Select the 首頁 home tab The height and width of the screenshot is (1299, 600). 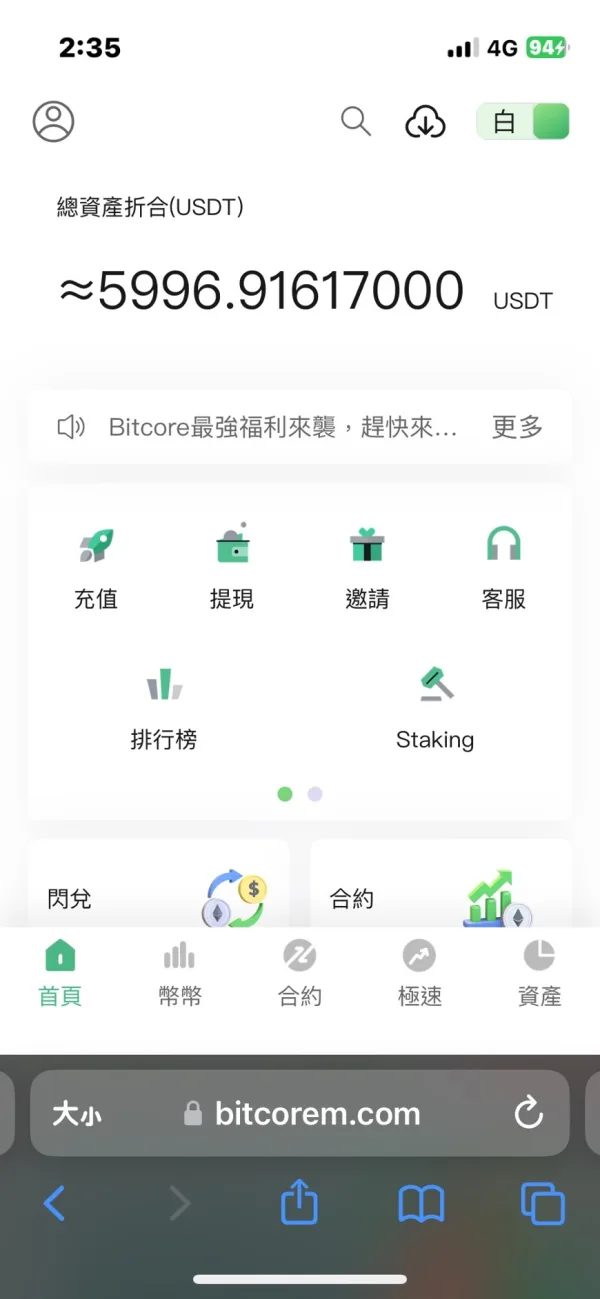tap(60, 973)
